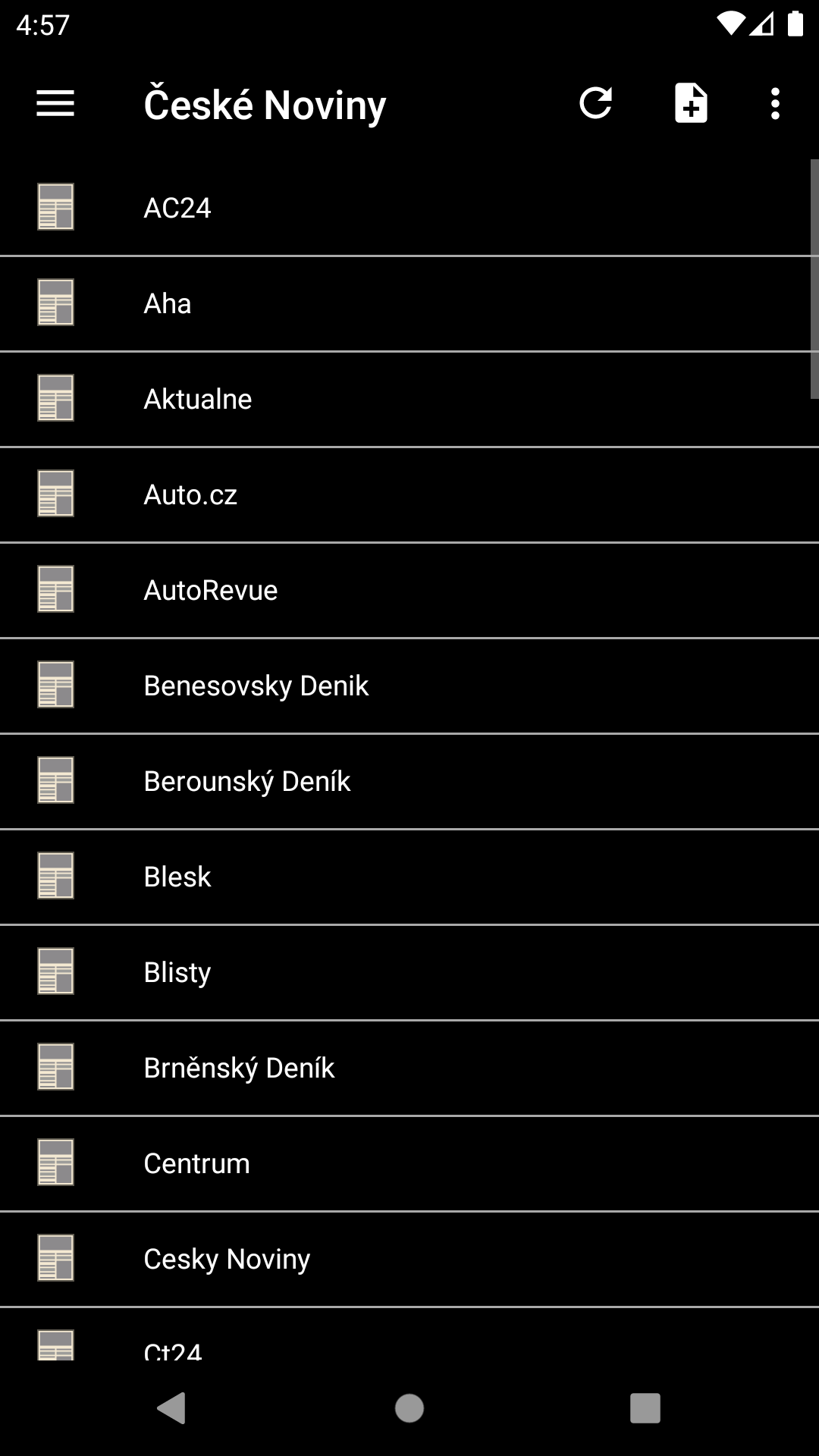Open AutoRevue
Screen dimensions: 819x1456
[409, 590]
